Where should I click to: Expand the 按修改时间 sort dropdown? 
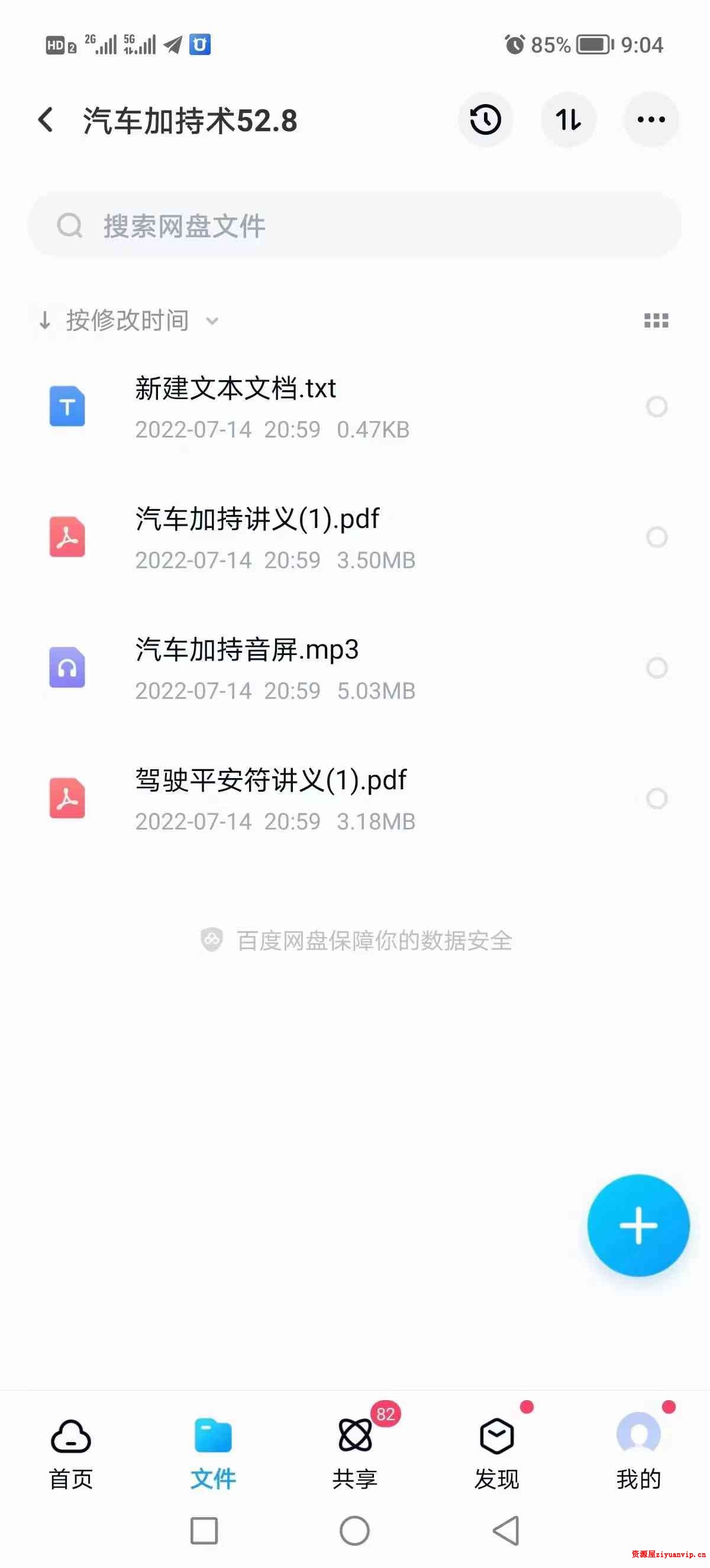(x=128, y=319)
